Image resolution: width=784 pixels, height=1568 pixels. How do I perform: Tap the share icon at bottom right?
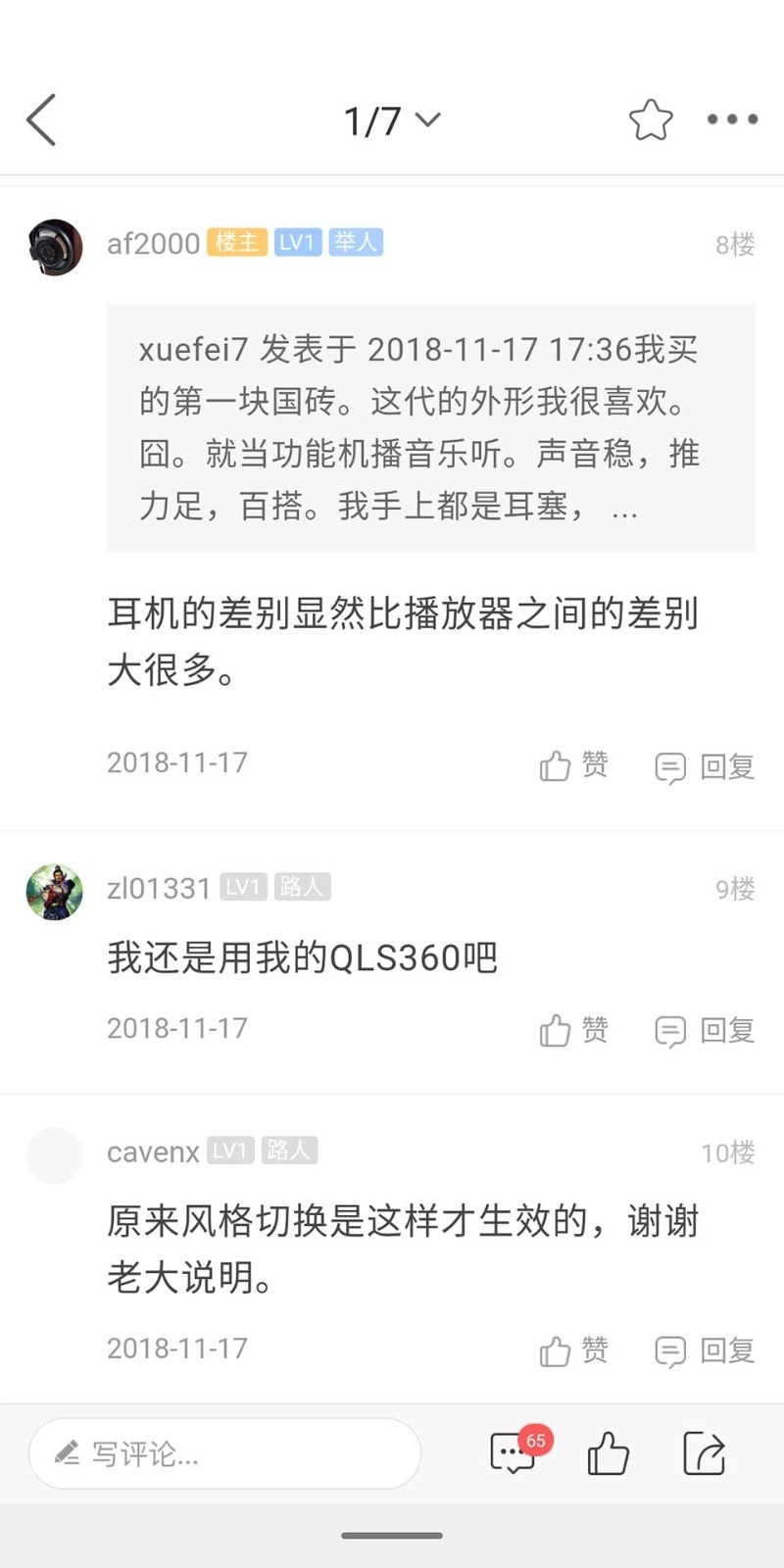tap(702, 1453)
